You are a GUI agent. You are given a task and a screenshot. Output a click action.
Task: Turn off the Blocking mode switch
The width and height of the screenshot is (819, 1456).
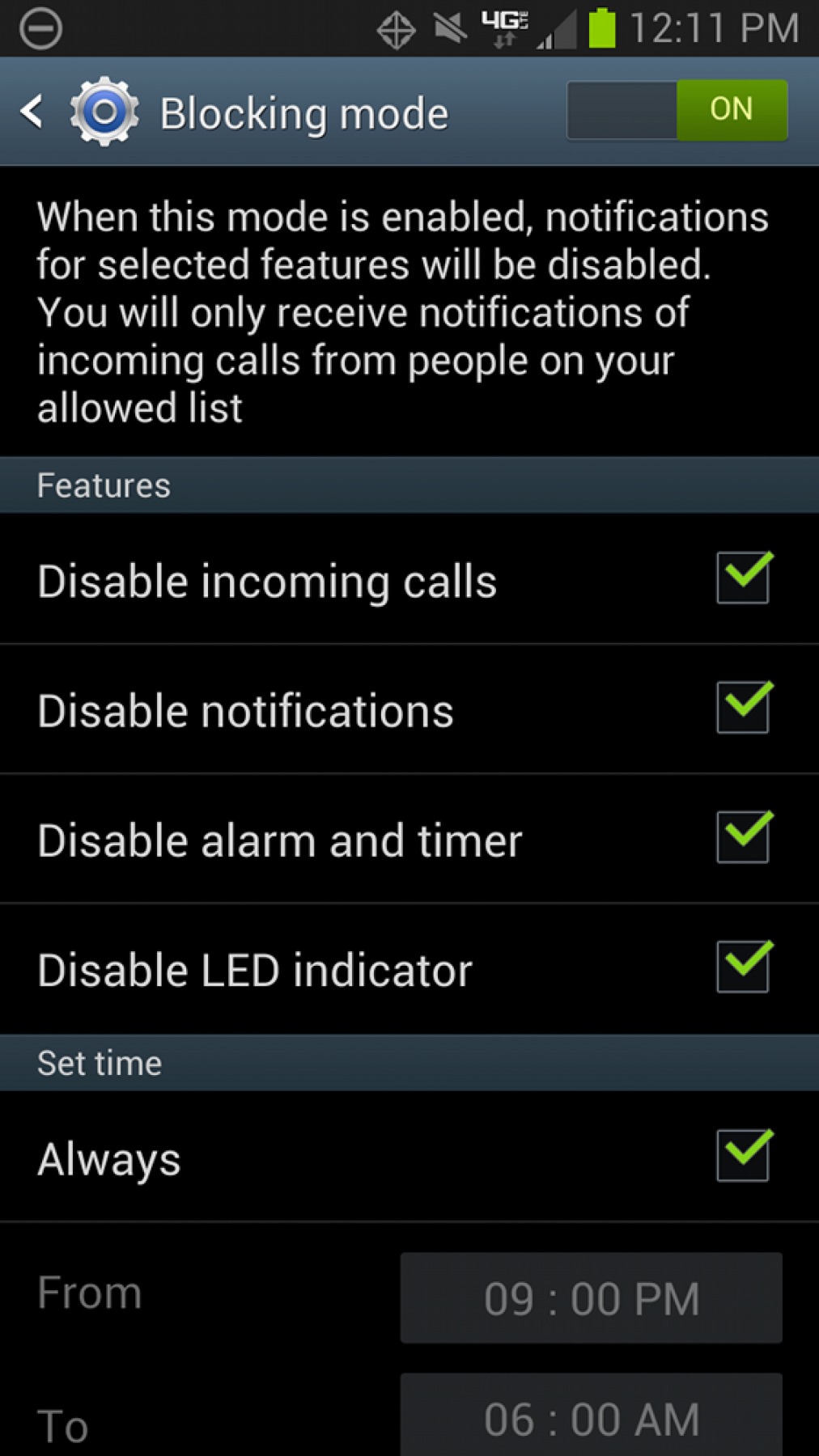677,111
